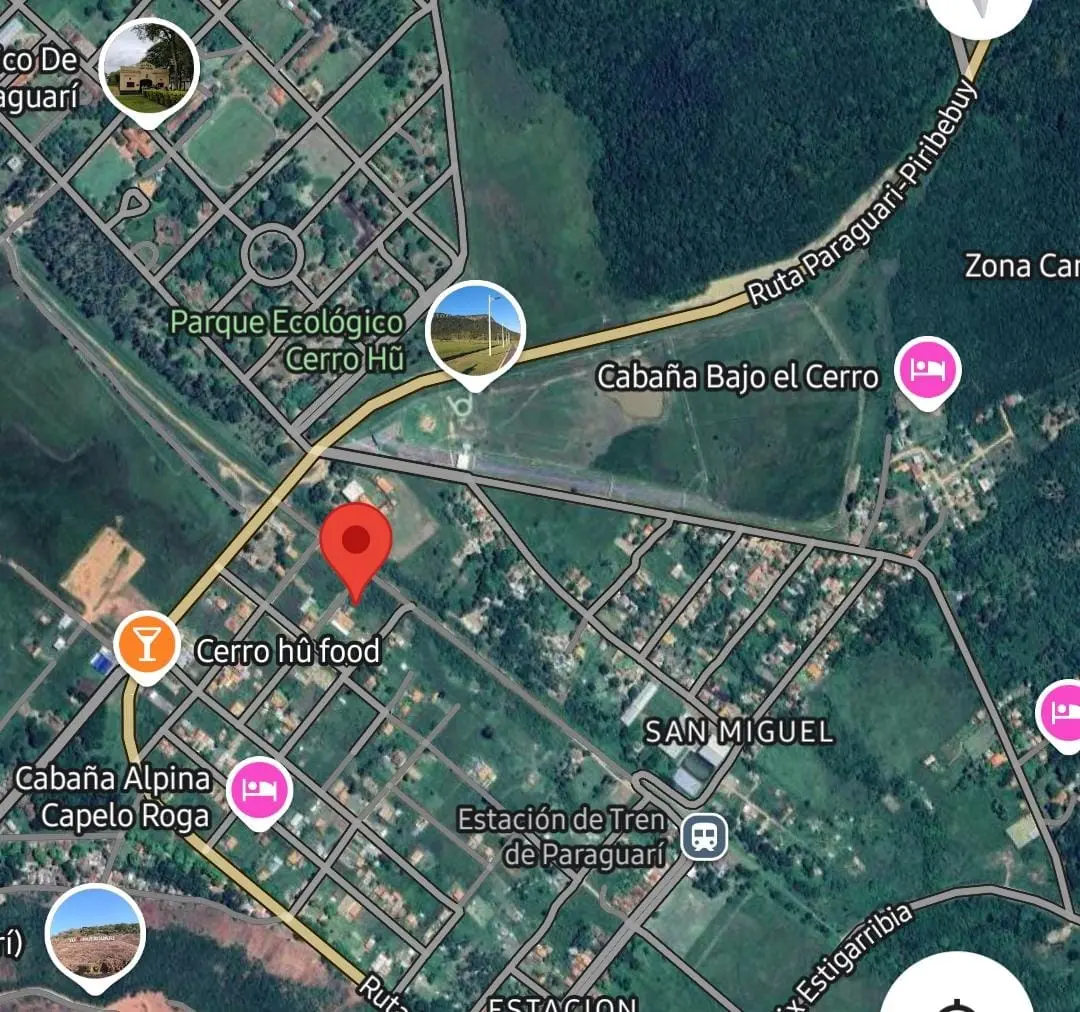The image size is (1080, 1012).
Task: Open the building photo marker near Paraguarí label
Action: (151, 68)
